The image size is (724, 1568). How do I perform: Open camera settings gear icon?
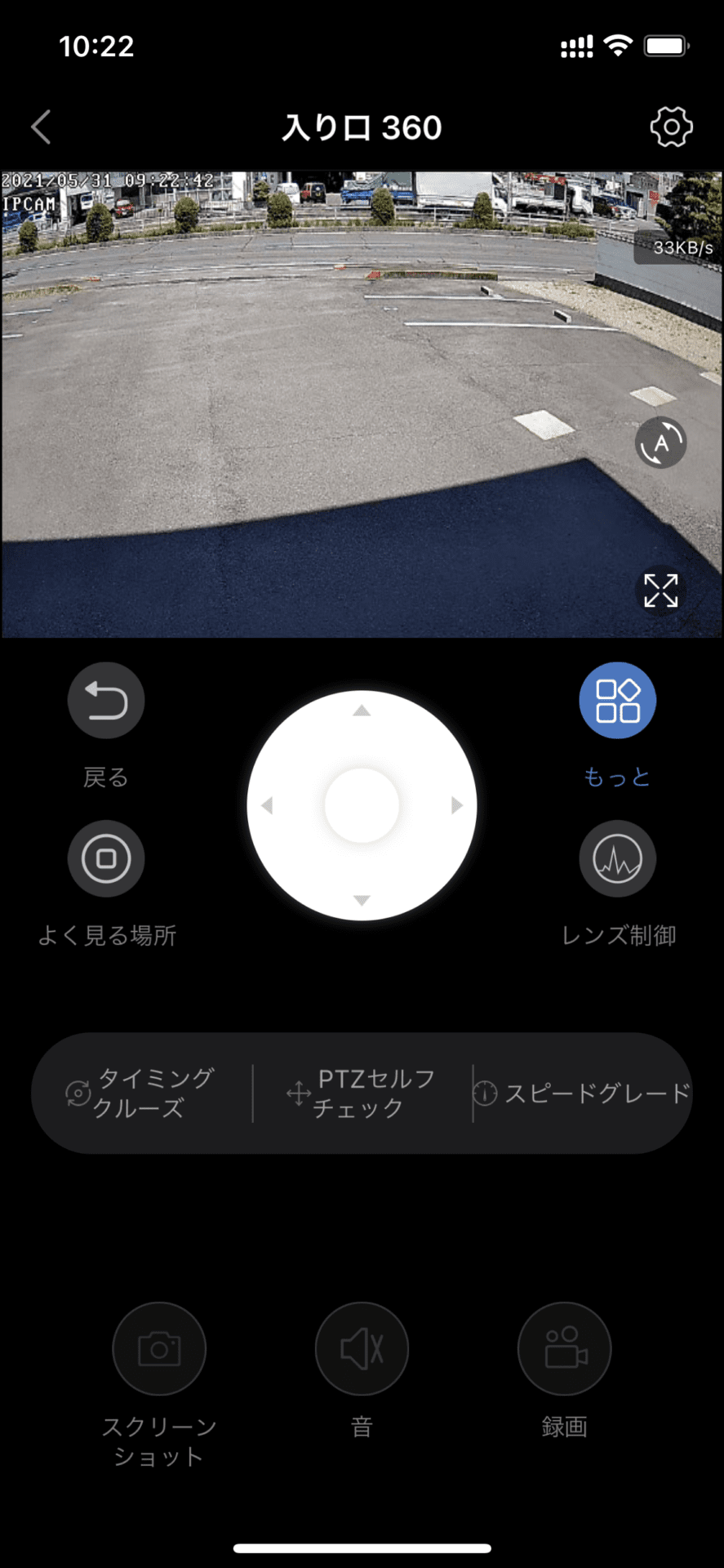(671, 127)
